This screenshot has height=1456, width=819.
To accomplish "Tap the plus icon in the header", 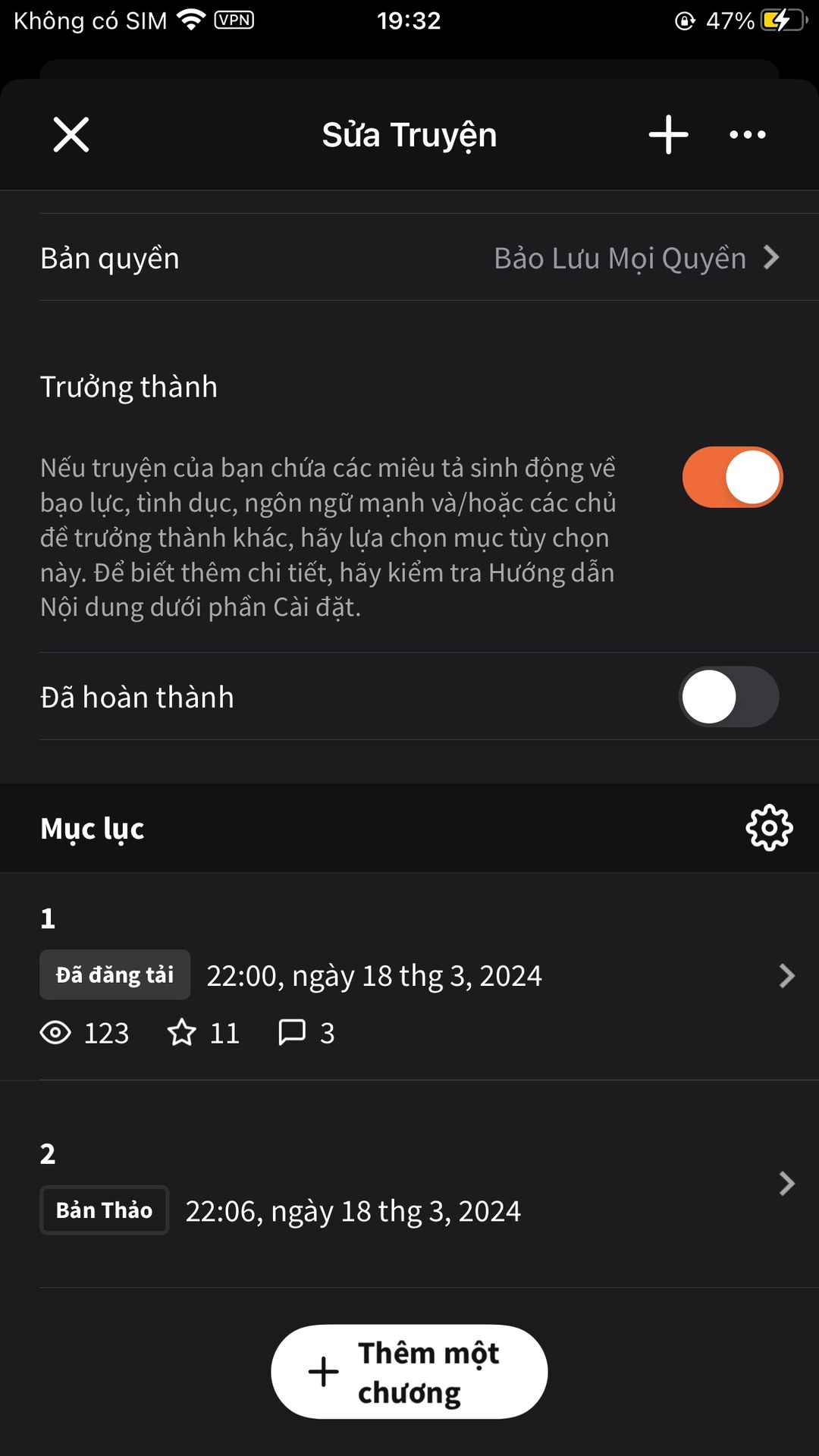I will pyautogui.click(x=668, y=135).
